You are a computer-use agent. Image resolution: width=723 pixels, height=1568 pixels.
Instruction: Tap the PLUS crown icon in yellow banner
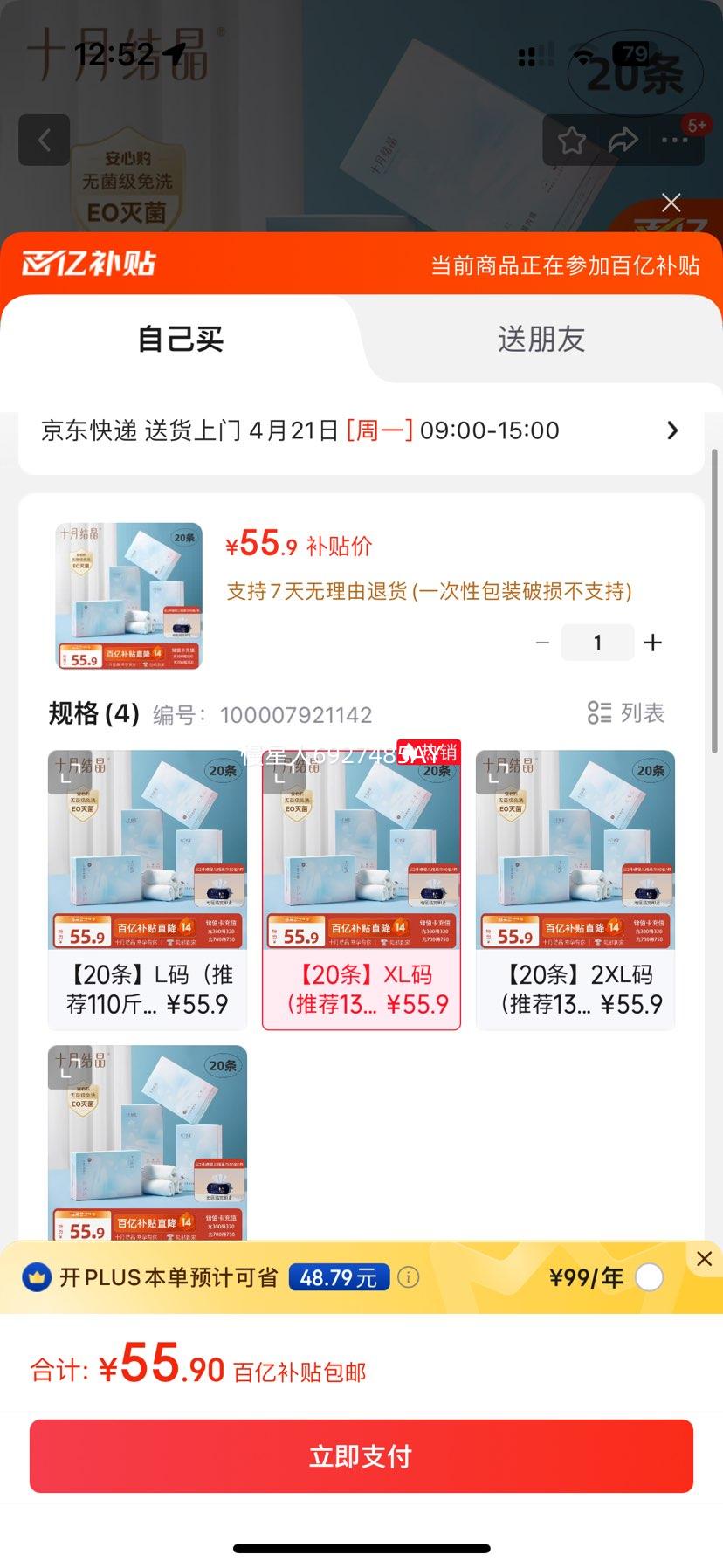[35, 1276]
